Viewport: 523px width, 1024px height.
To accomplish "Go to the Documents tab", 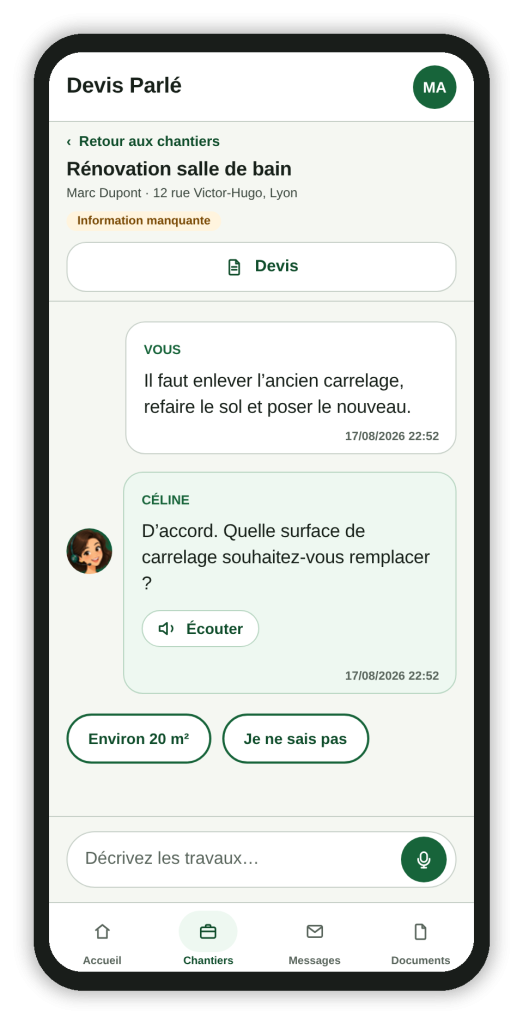I will 420,941.
